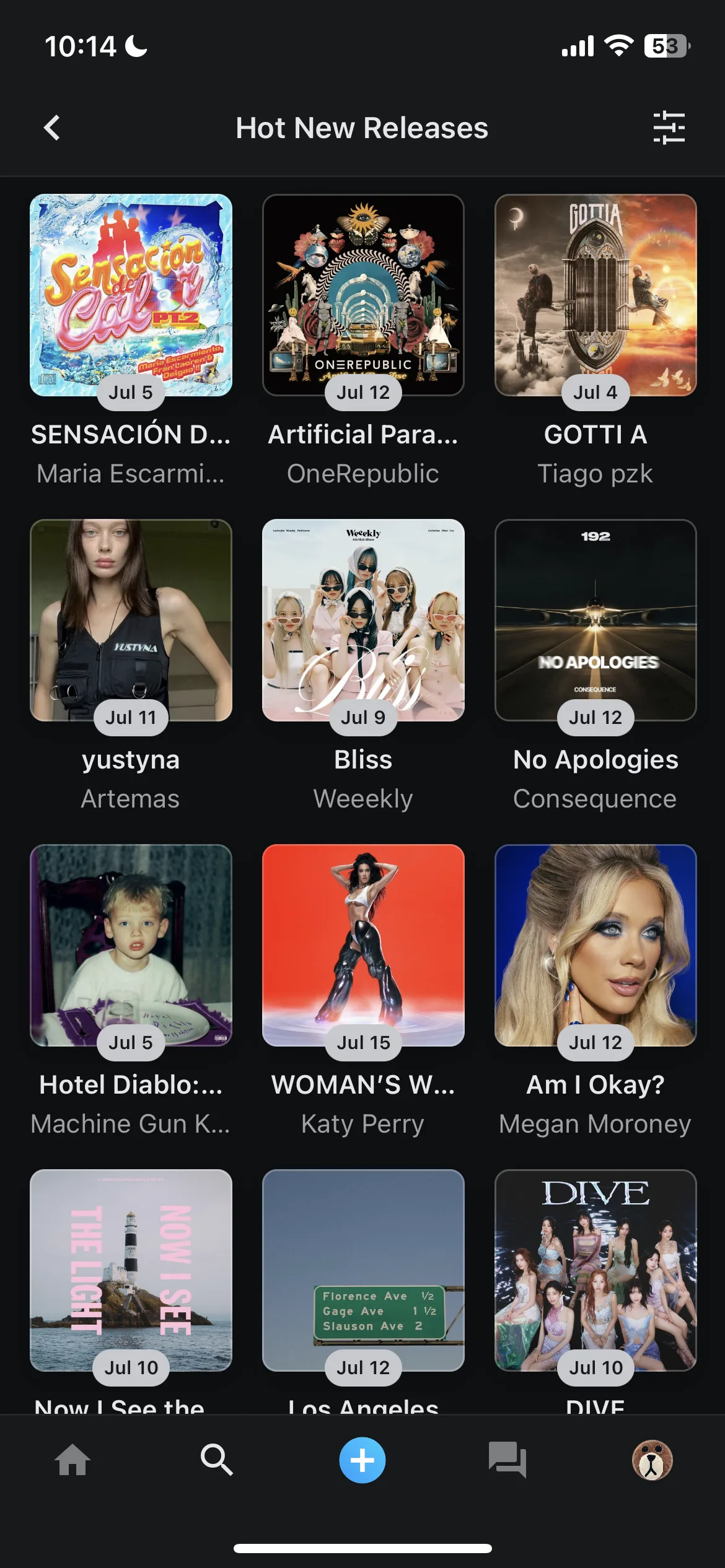Open Artificial Paradise by OneRepublic

(363, 295)
